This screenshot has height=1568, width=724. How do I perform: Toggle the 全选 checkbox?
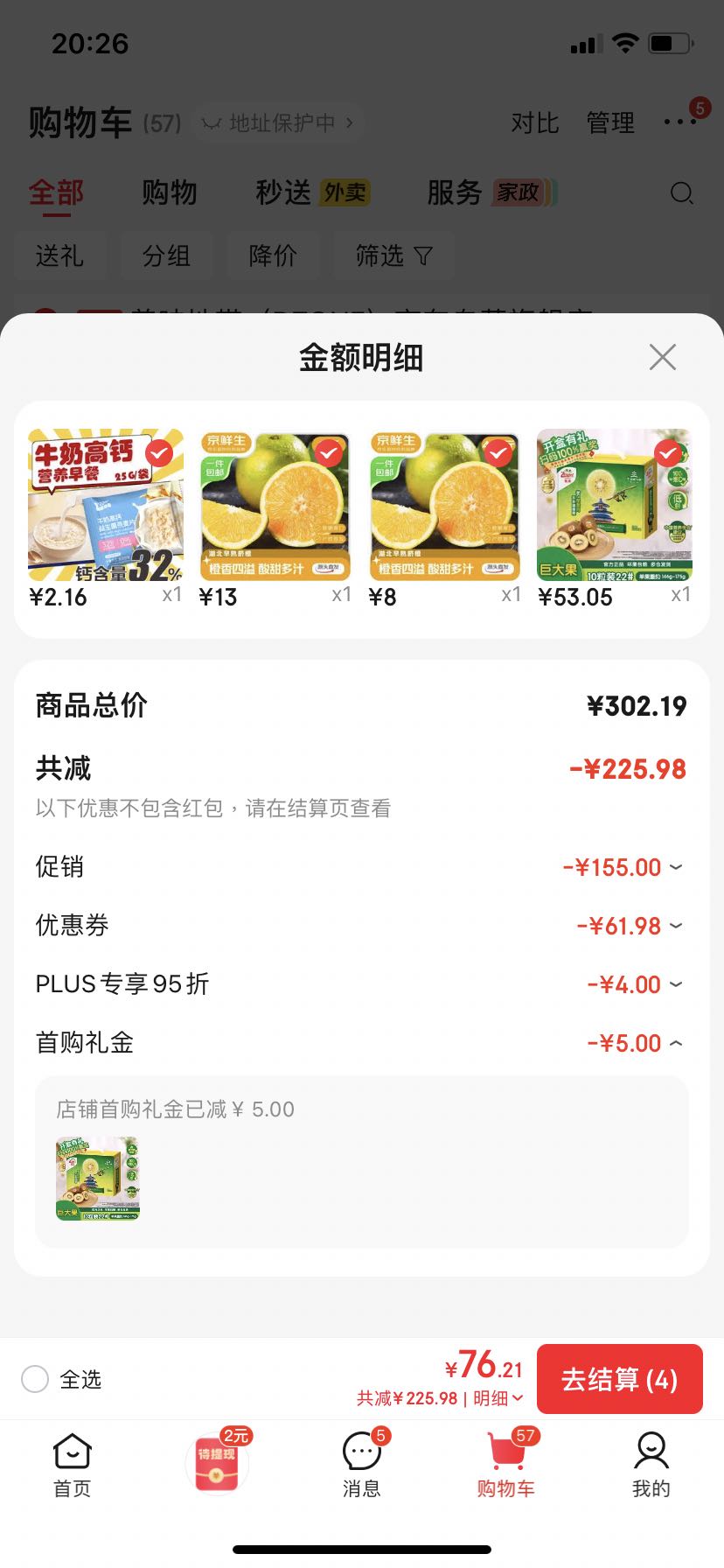(35, 1379)
